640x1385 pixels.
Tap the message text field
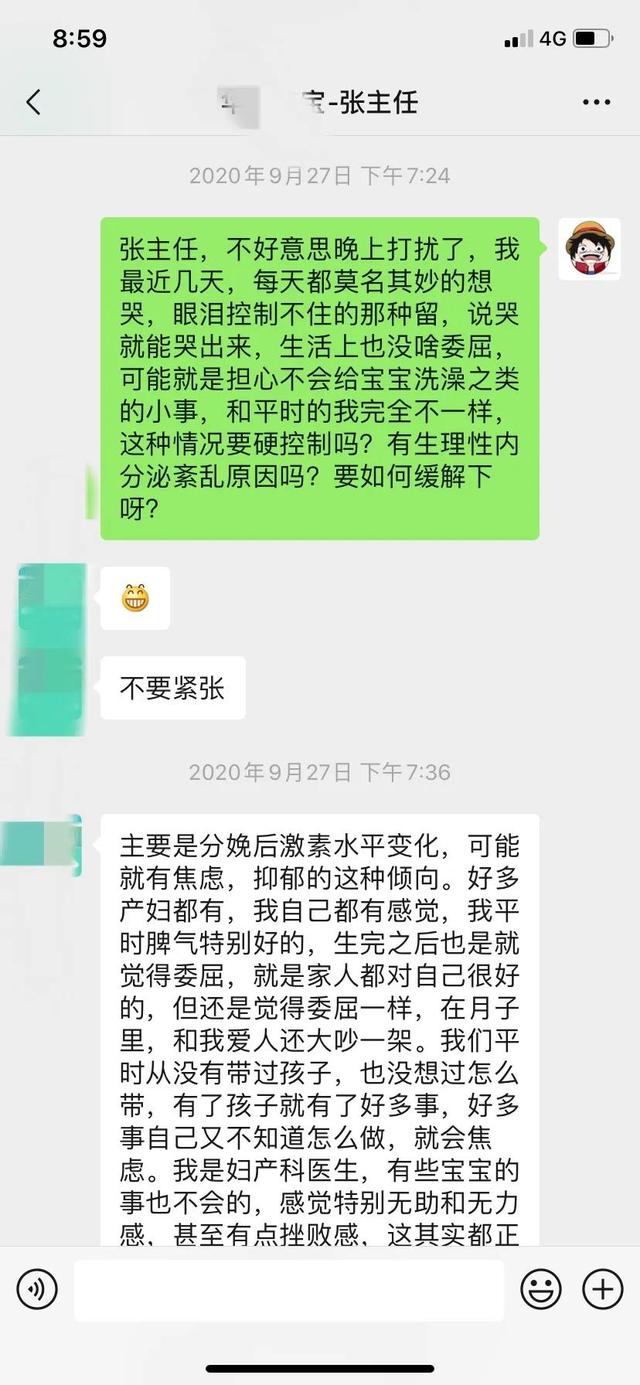(x=288, y=1290)
